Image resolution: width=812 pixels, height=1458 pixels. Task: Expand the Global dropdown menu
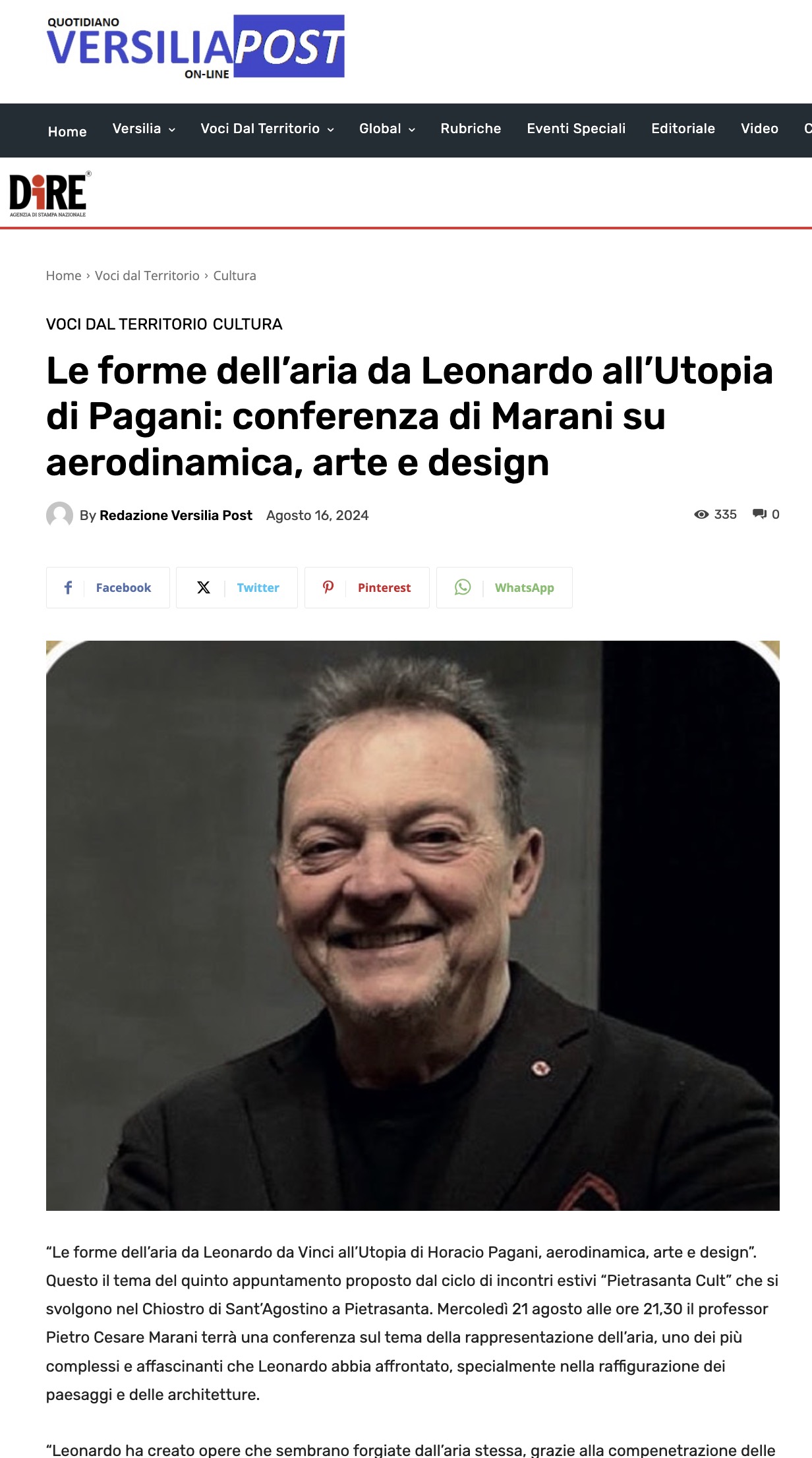pyautogui.click(x=387, y=129)
